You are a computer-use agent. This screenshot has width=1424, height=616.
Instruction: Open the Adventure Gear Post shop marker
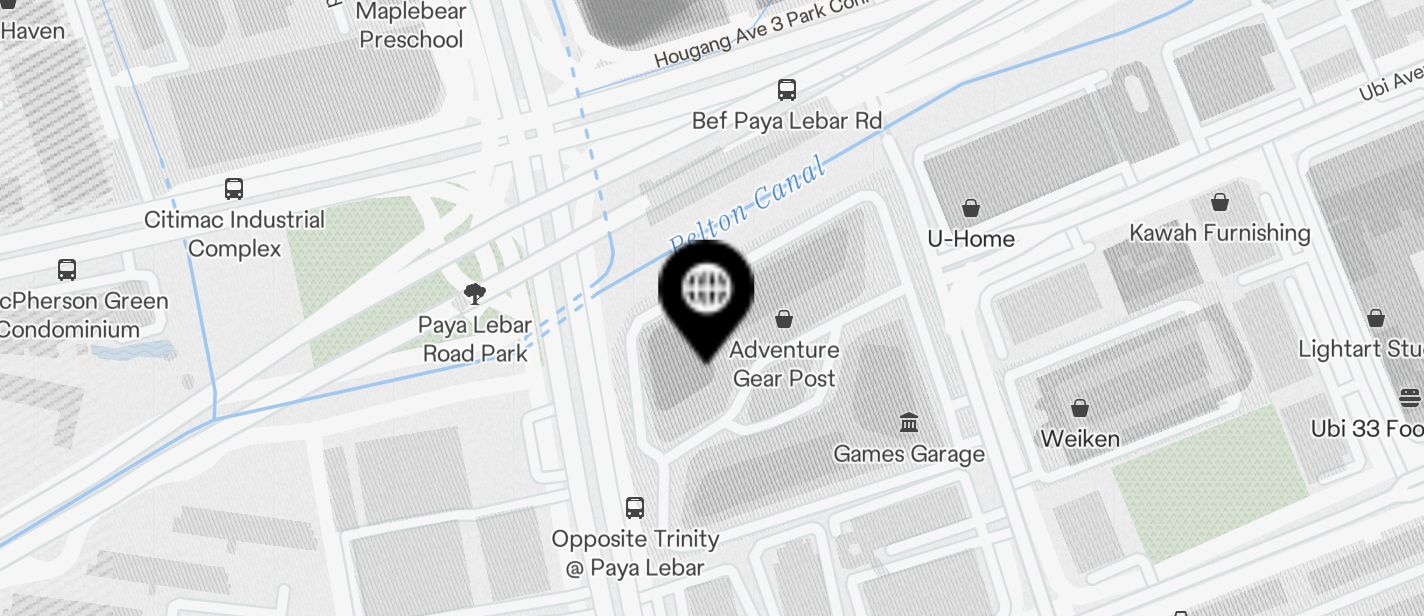(x=784, y=320)
